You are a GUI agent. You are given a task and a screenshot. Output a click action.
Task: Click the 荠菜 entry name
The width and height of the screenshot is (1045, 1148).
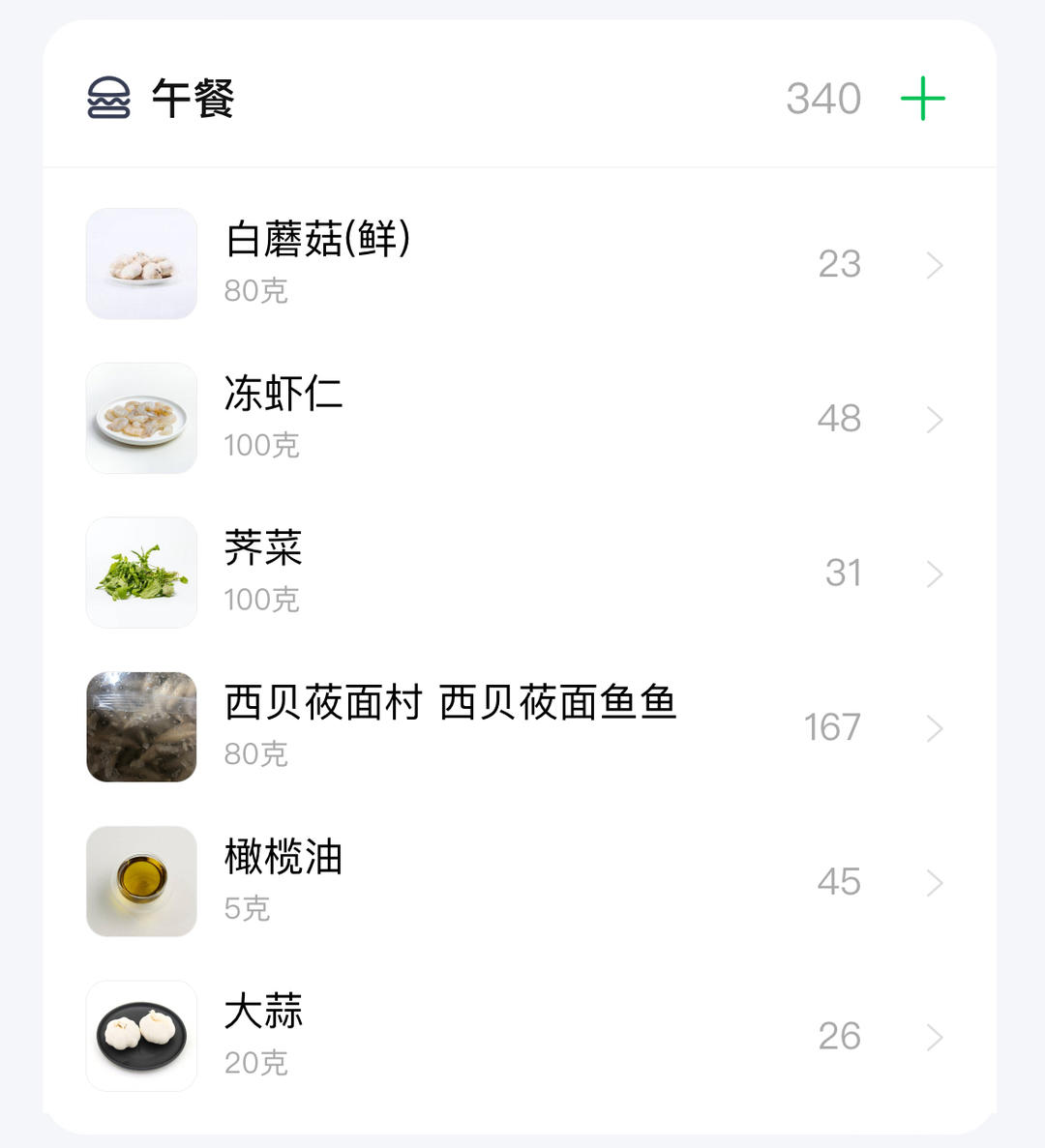261,549
